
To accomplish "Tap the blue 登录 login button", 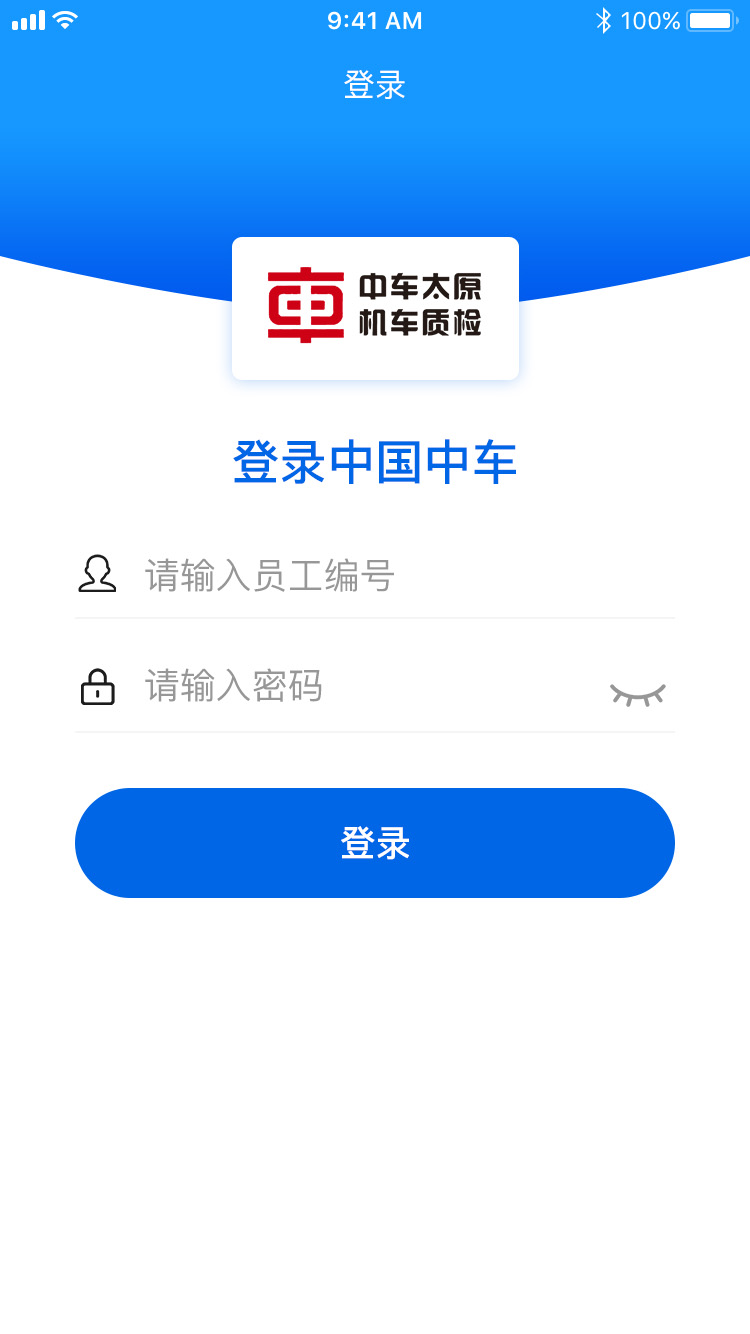I will pyautogui.click(x=375, y=843).
